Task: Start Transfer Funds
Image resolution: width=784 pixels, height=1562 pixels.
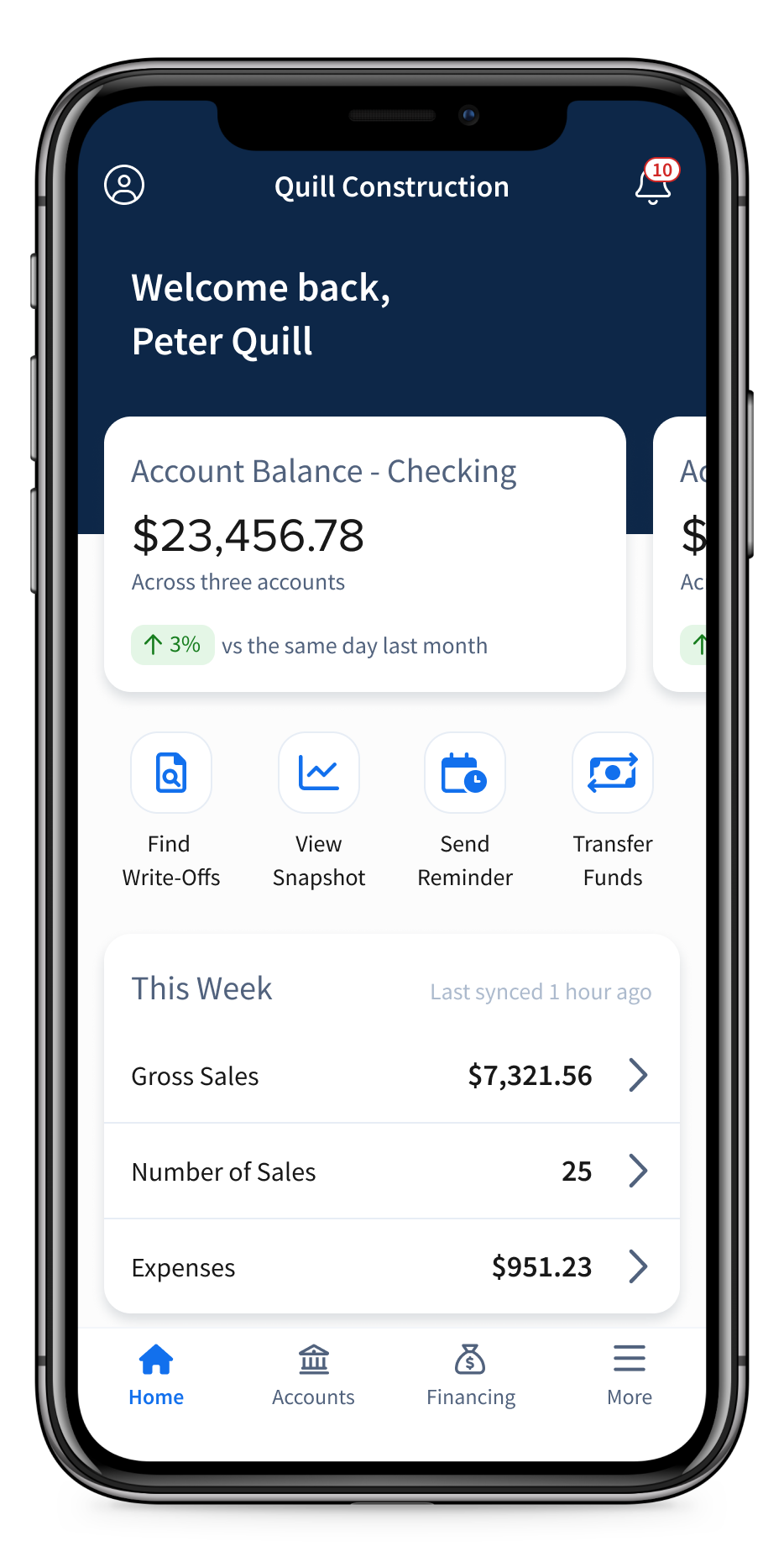Action: click(613, 810)
